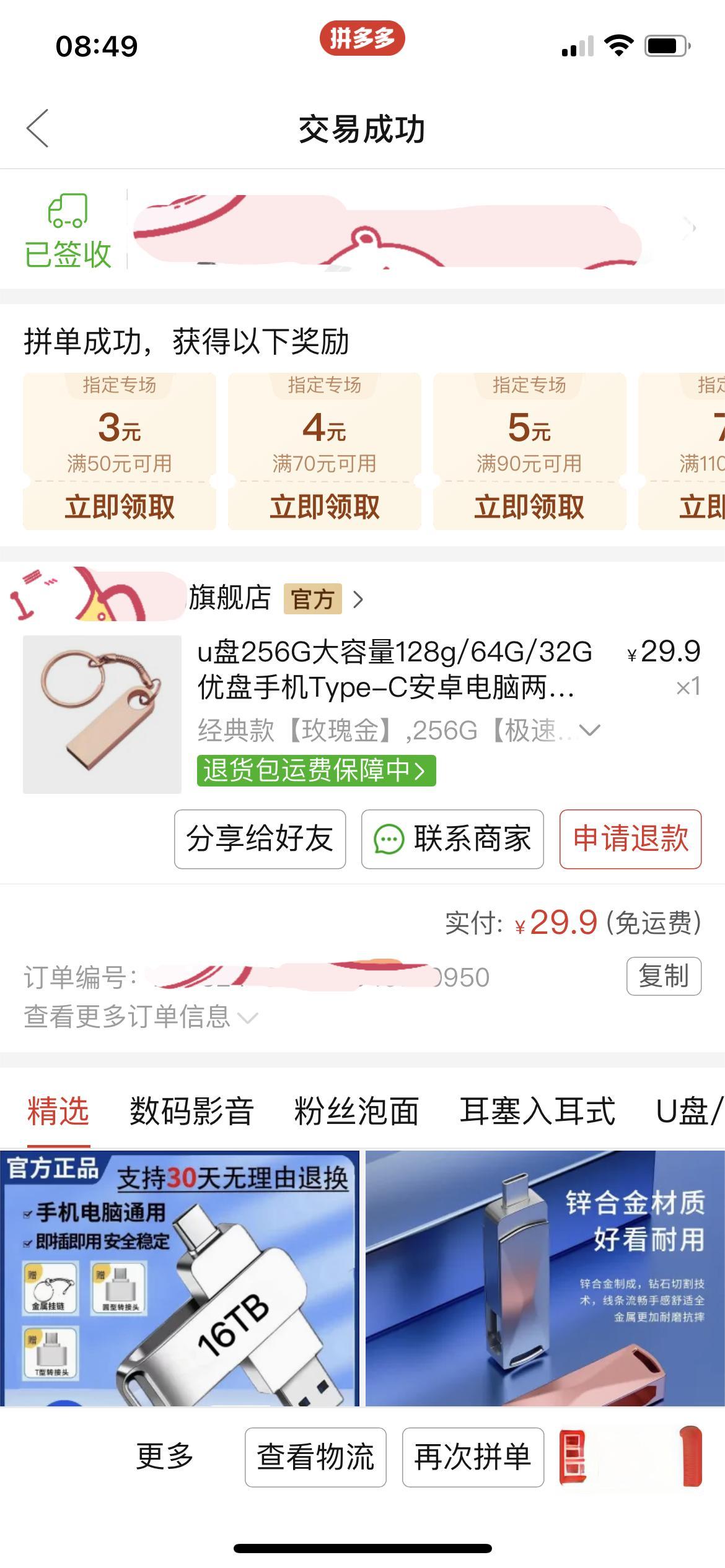This screenshot has height=1568, width=725.
Task: Claim the 4元 coupon for orders over 70元
Action: pos(324,506)
